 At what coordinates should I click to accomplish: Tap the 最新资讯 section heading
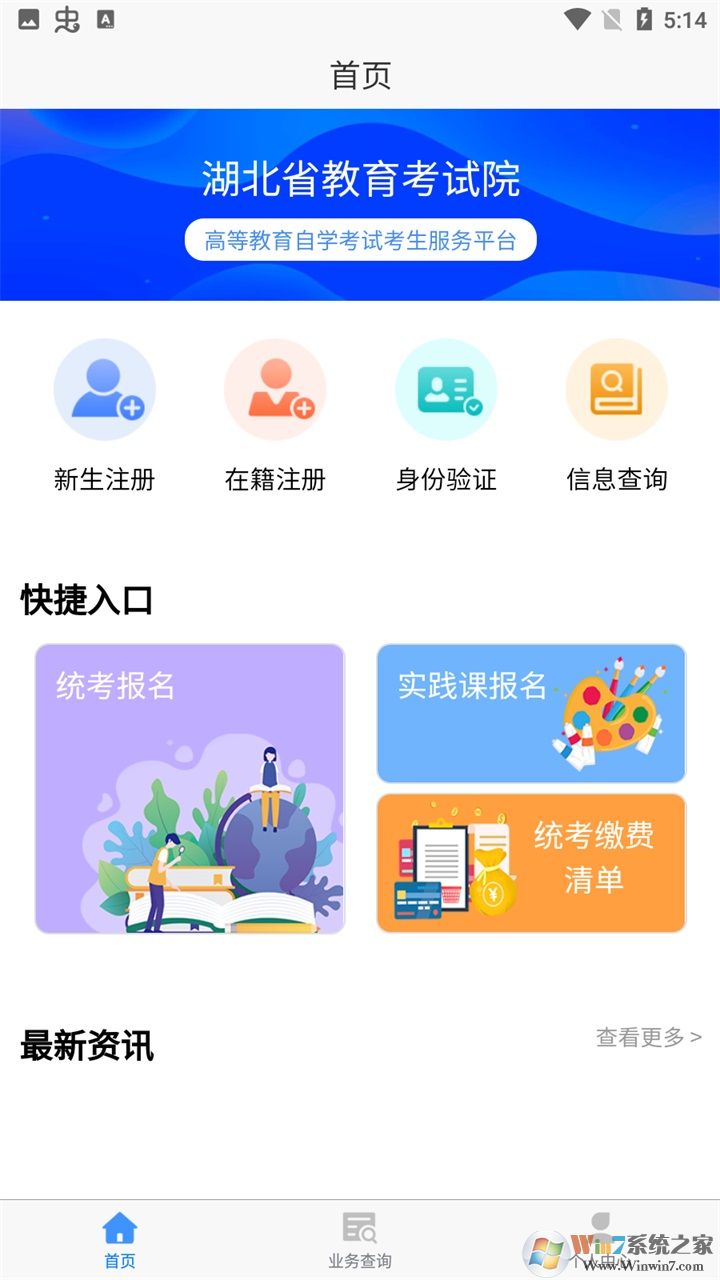tap(86, 1047)
